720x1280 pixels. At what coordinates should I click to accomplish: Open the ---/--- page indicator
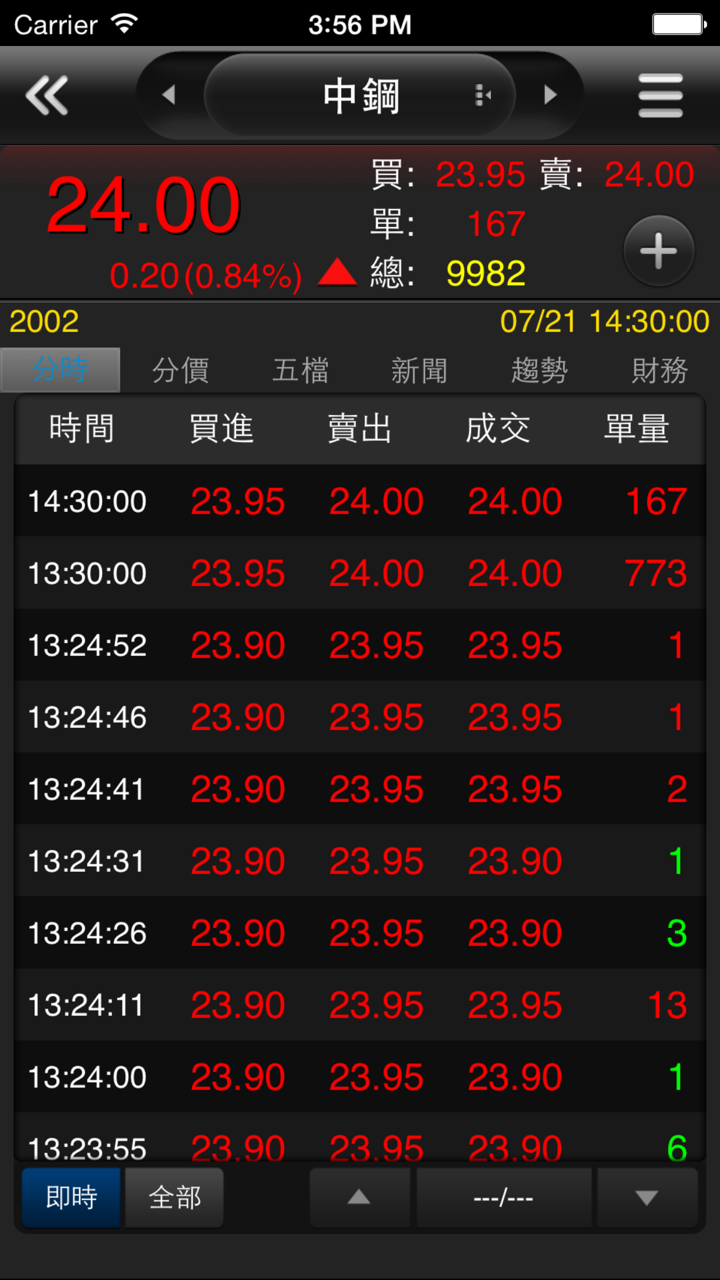click(x=503, y=1197)
